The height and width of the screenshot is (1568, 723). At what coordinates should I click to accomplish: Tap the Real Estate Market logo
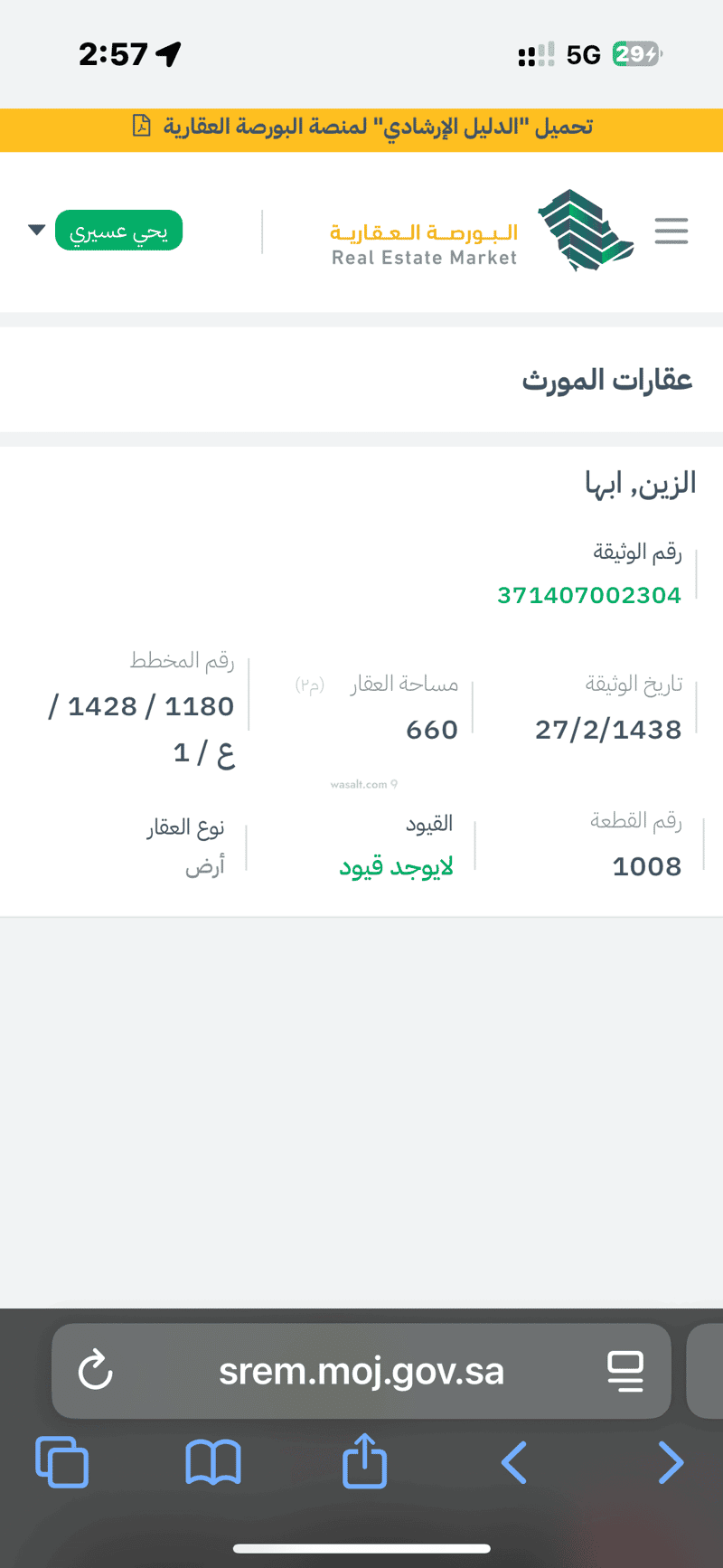(x=484, y=232)
